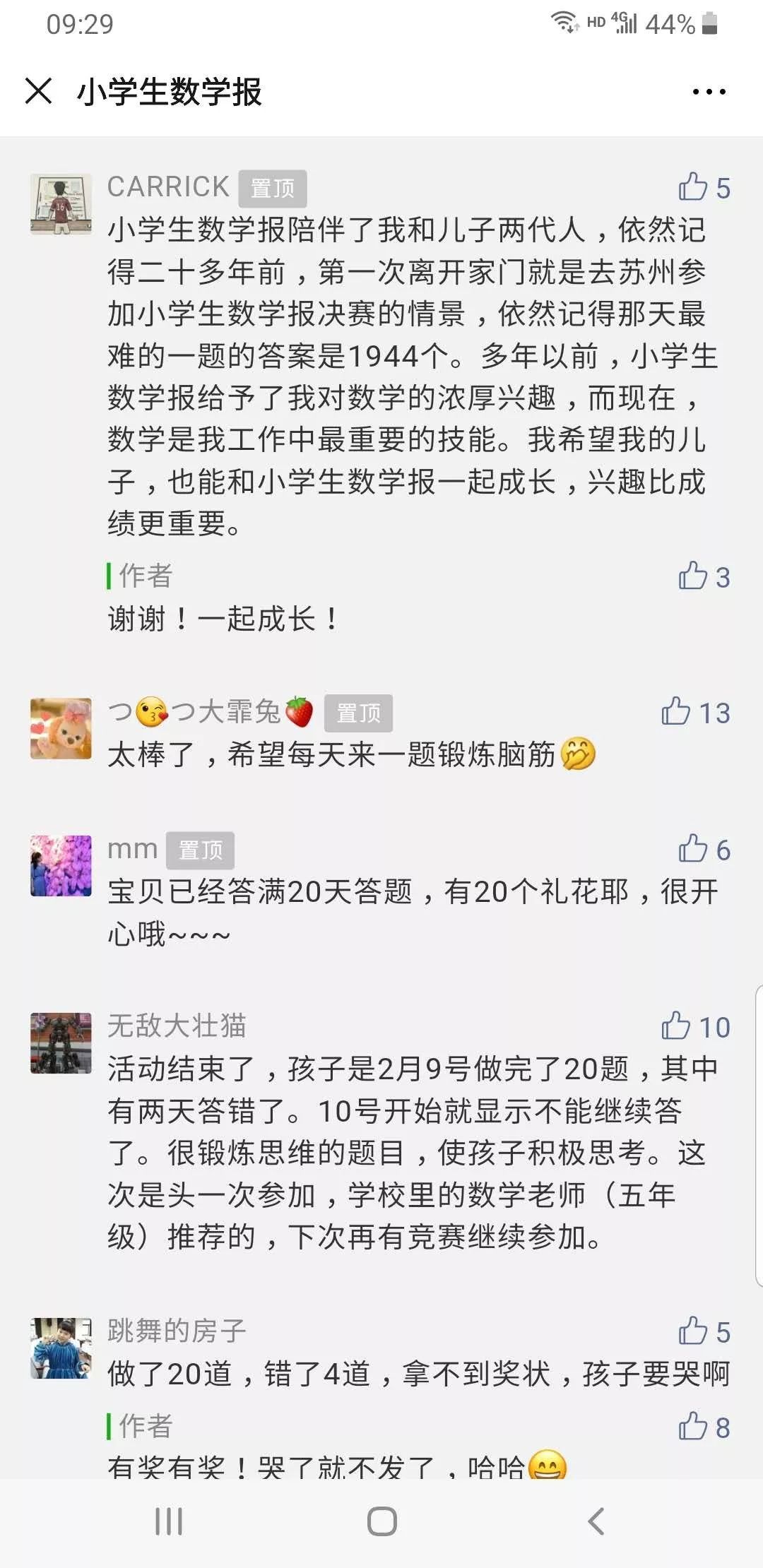Like mm's comment about 20个礼花

pyautogui.click(x=704, y=849)
